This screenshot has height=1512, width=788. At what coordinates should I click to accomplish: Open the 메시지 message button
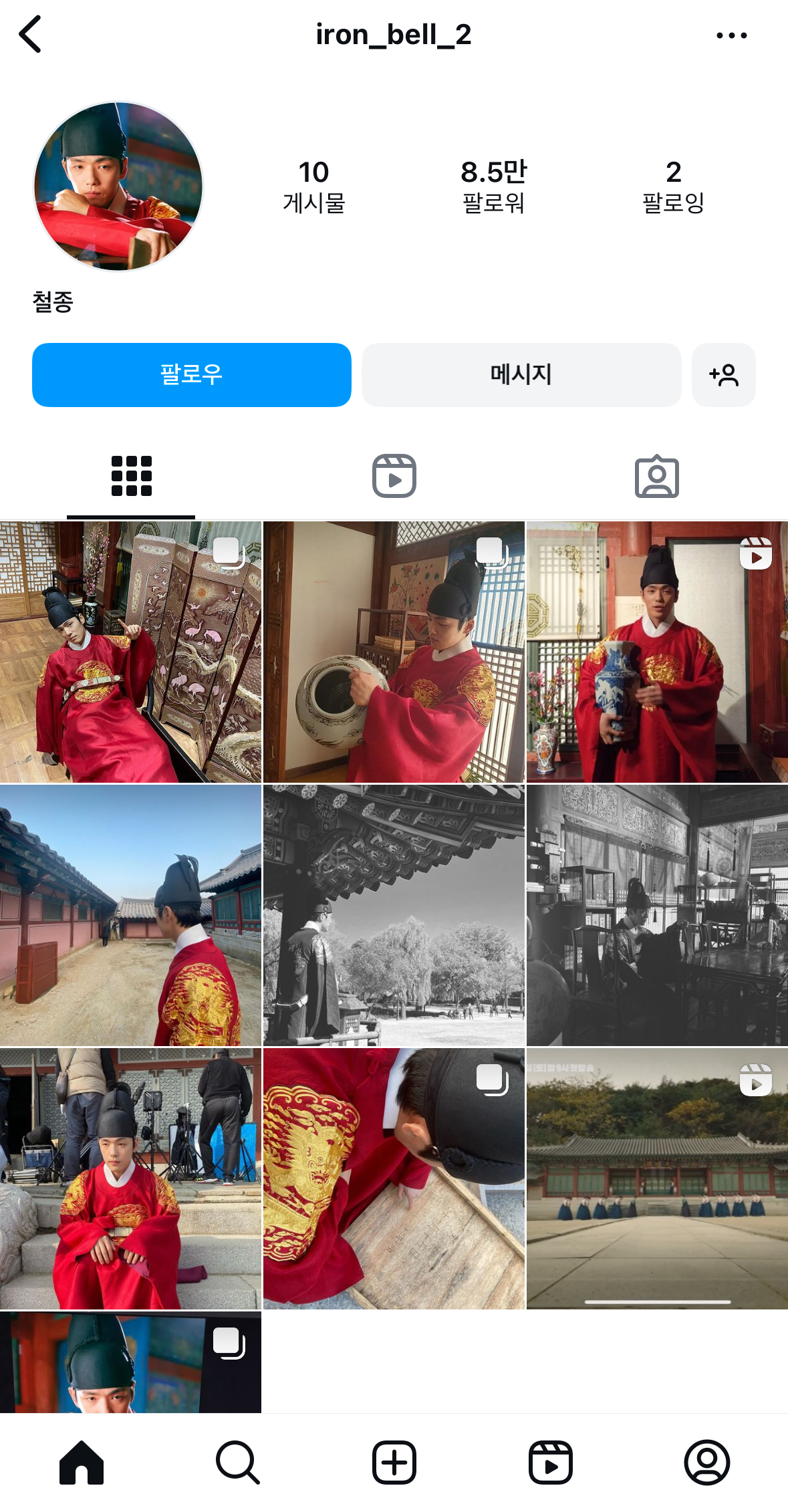click(x=521, y=374)
